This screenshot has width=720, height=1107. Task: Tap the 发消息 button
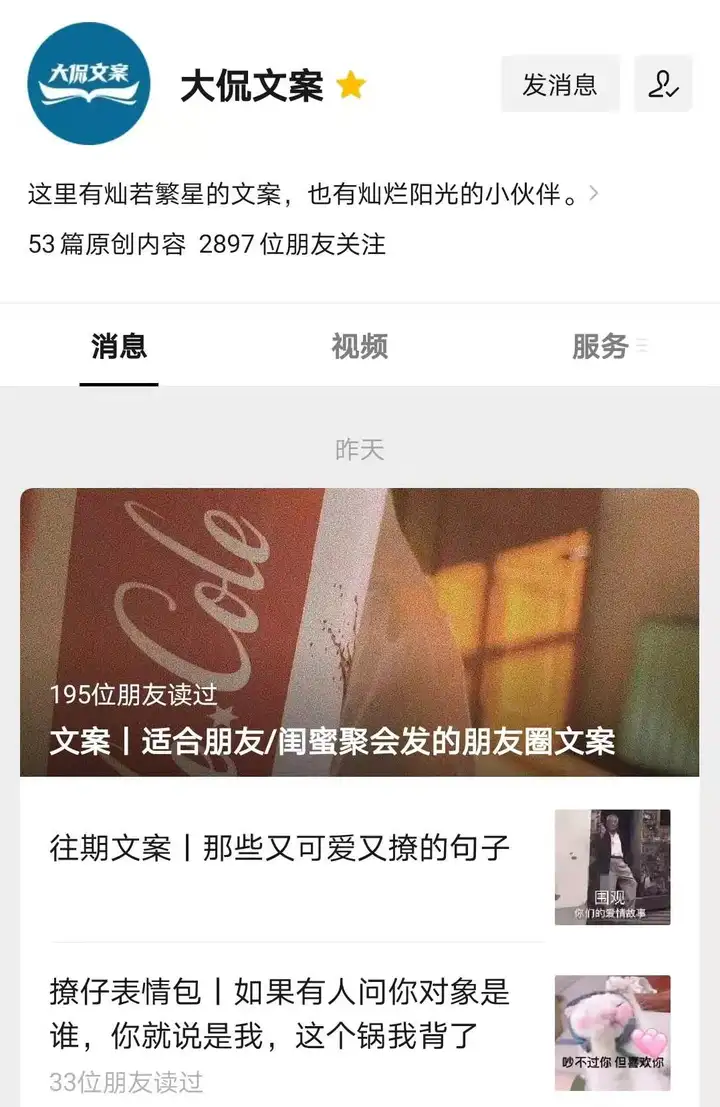pos(560,85)
